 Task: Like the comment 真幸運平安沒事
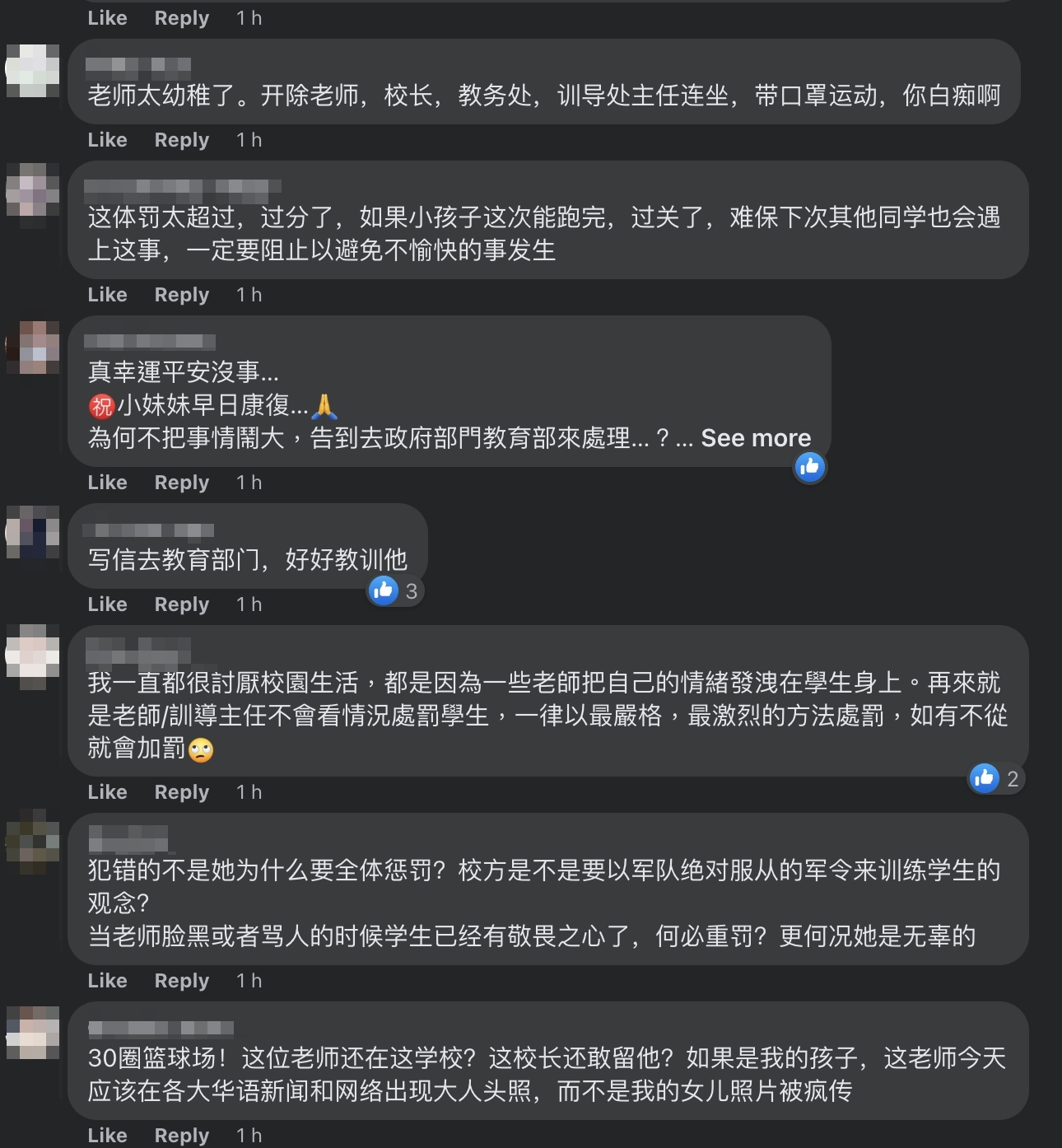pyautogui.click(x=107, y=483)
